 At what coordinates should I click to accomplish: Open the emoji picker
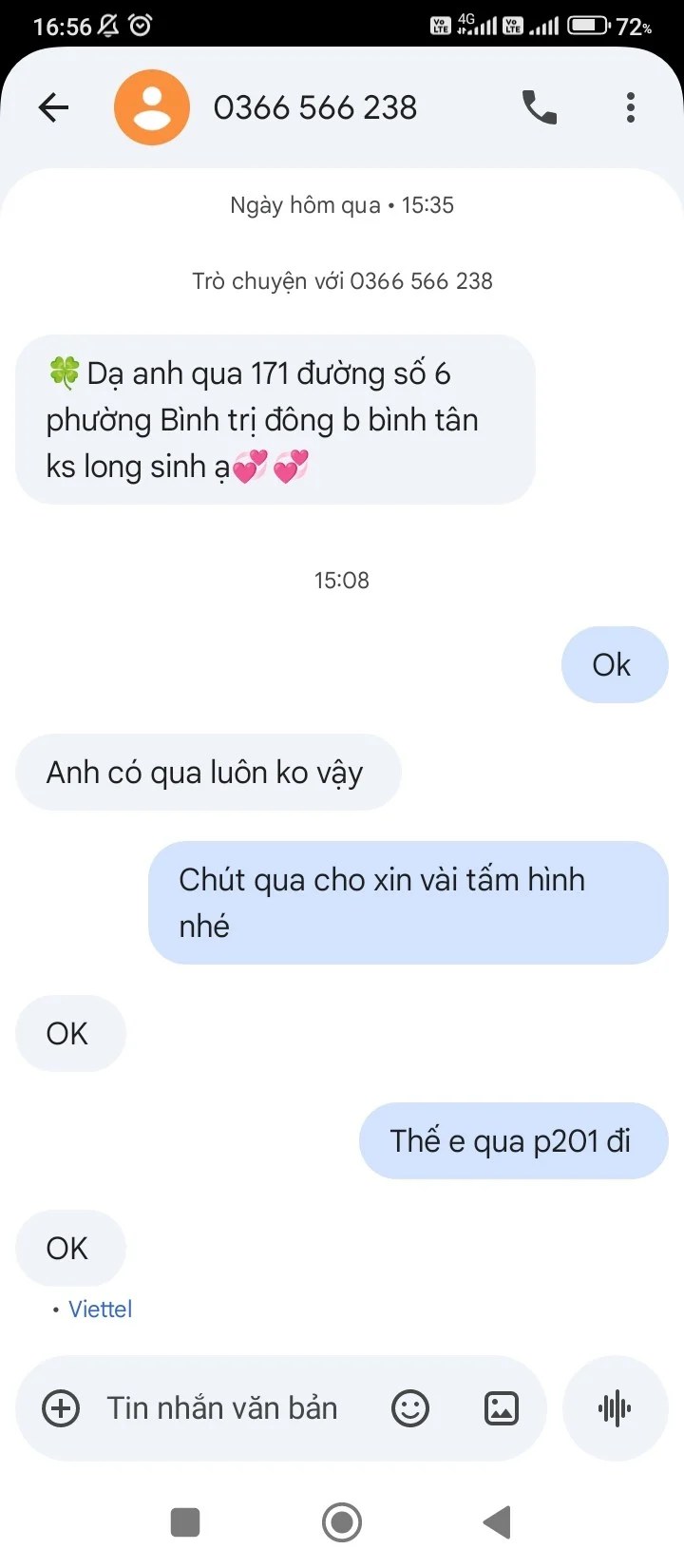410,1407
